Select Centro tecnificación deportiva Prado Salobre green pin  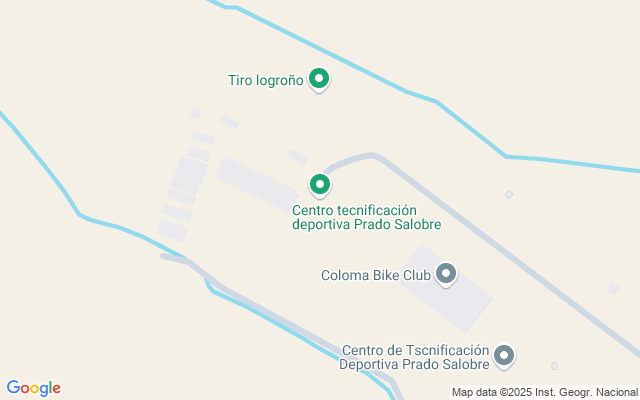[x=319, y=184]
